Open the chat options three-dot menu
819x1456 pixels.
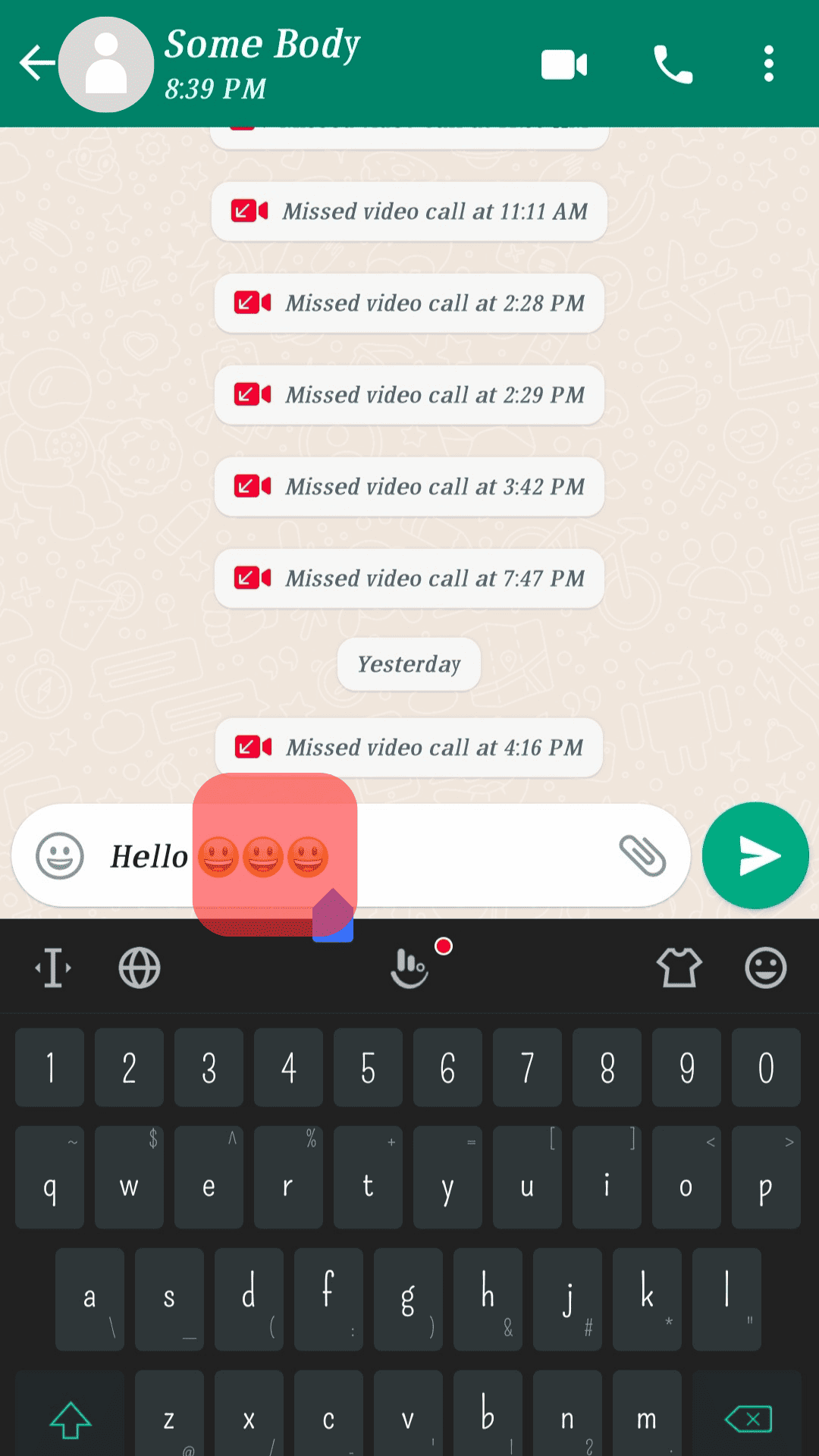pyautogui.click(x=768, y=64)
